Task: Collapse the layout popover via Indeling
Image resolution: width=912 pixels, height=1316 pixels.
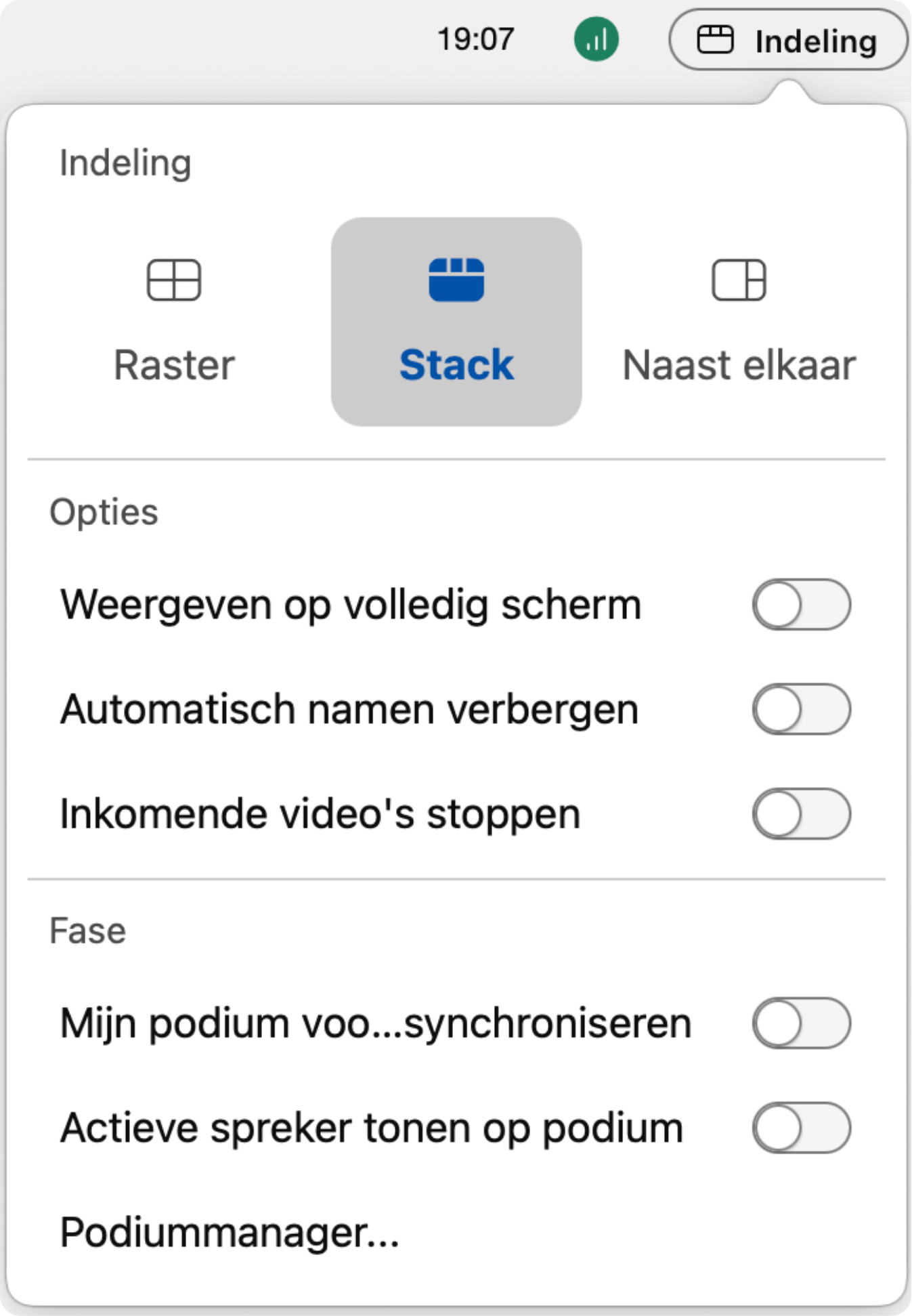Action: (789, 39)
